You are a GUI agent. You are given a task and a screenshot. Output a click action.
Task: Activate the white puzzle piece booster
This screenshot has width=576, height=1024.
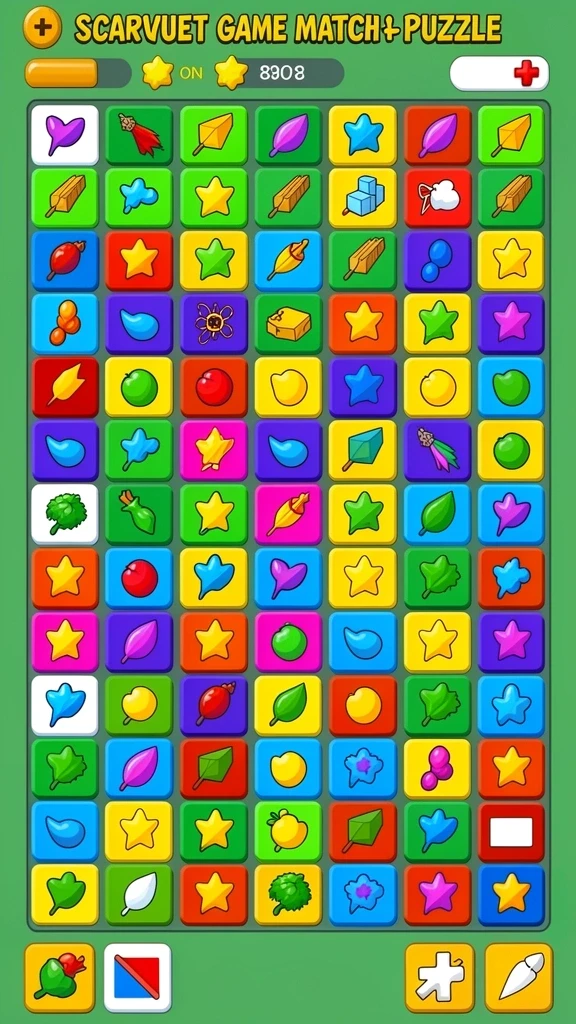coord(440,977)
